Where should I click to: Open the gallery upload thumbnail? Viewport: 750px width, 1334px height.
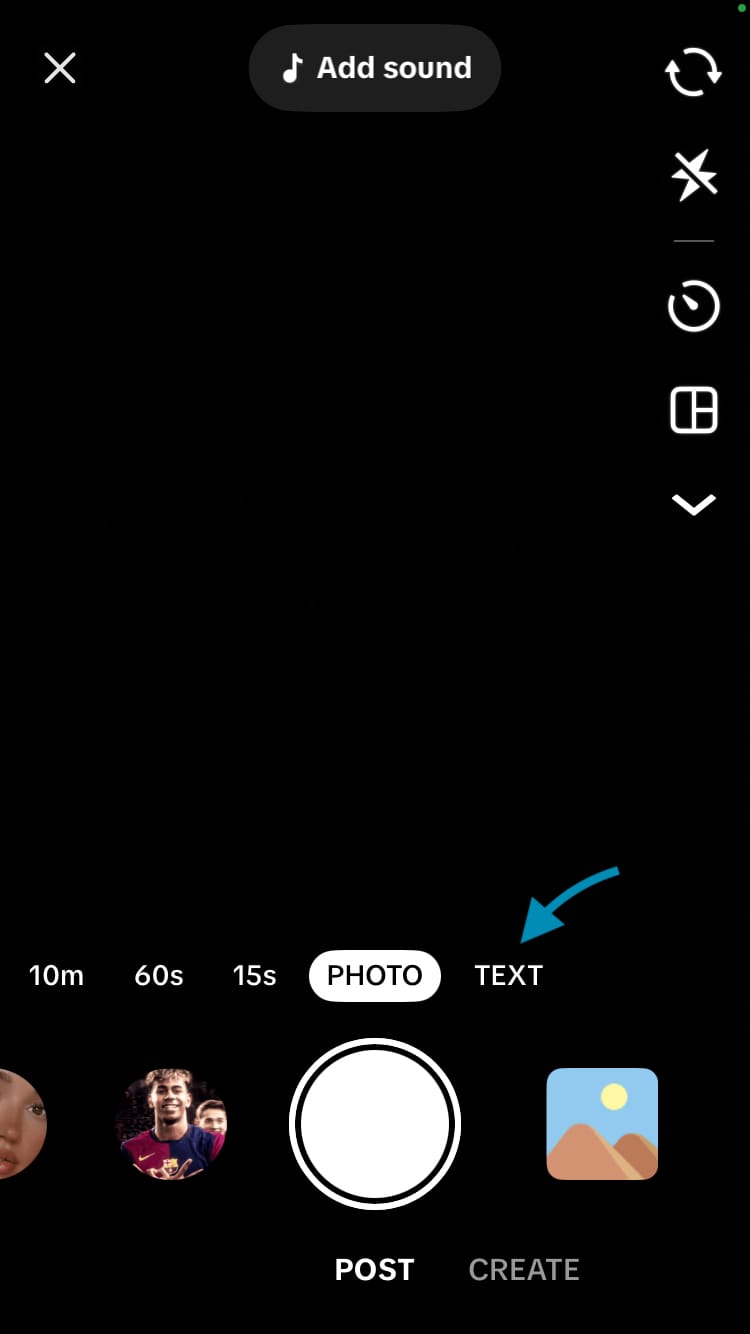(602, 1124)
